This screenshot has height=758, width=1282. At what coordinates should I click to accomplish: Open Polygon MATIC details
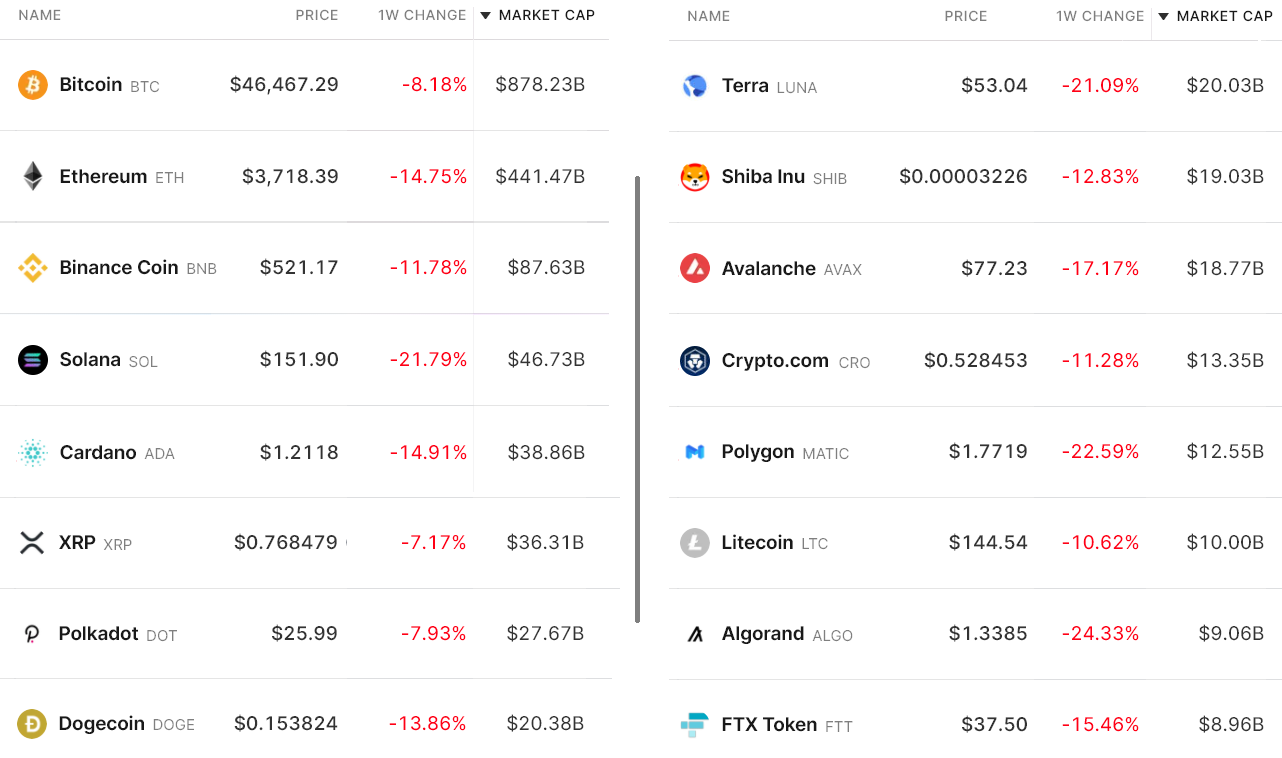757,452
